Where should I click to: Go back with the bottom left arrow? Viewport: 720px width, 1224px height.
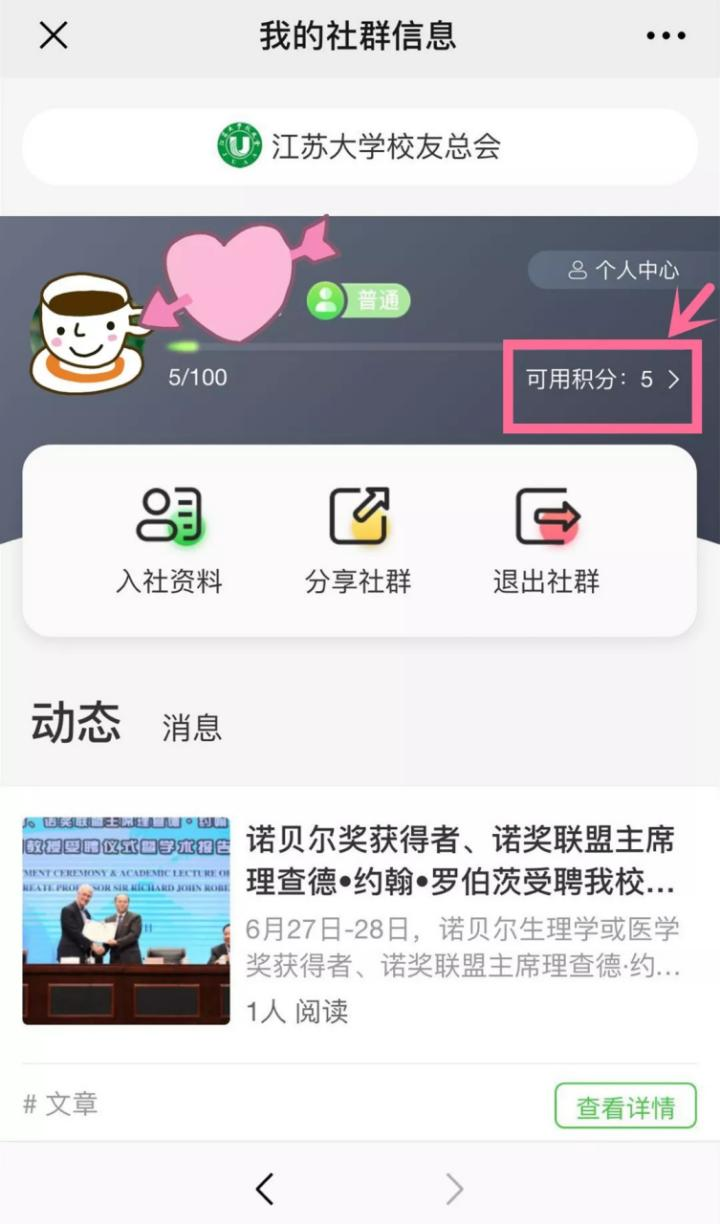point(265,1189)
